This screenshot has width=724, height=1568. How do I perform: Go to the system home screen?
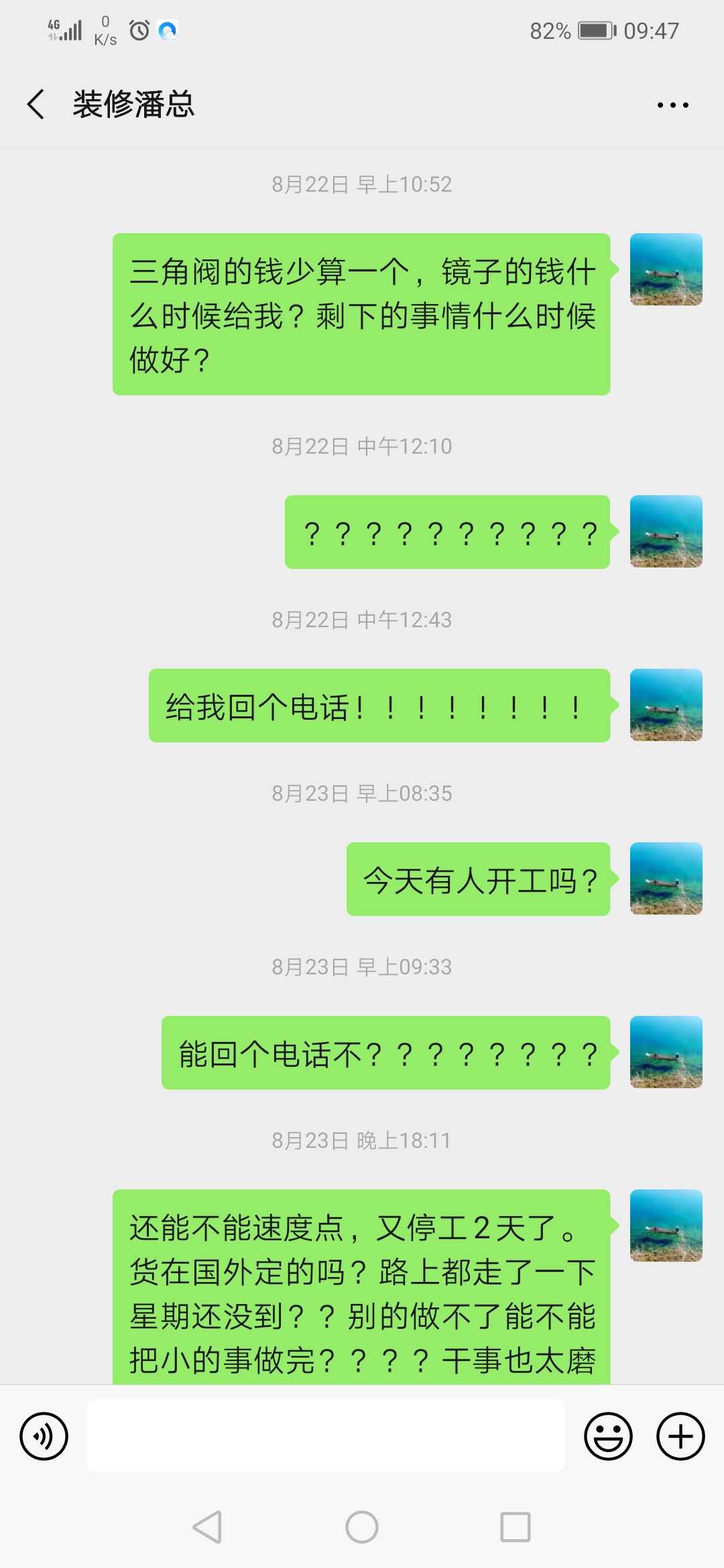click(x=362, y=1527)
